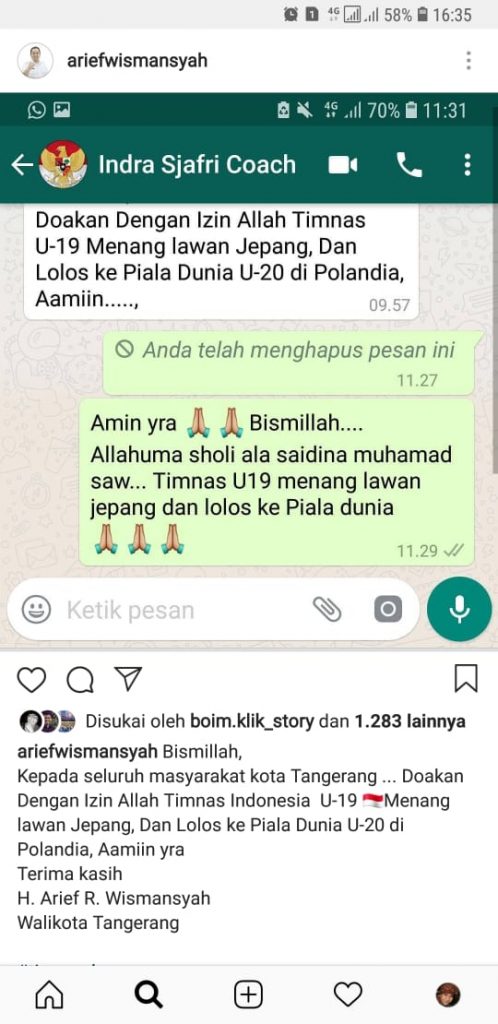
Task: Open ariefwismansyah's profile from the post header
Action: click(x=137, y=61)
